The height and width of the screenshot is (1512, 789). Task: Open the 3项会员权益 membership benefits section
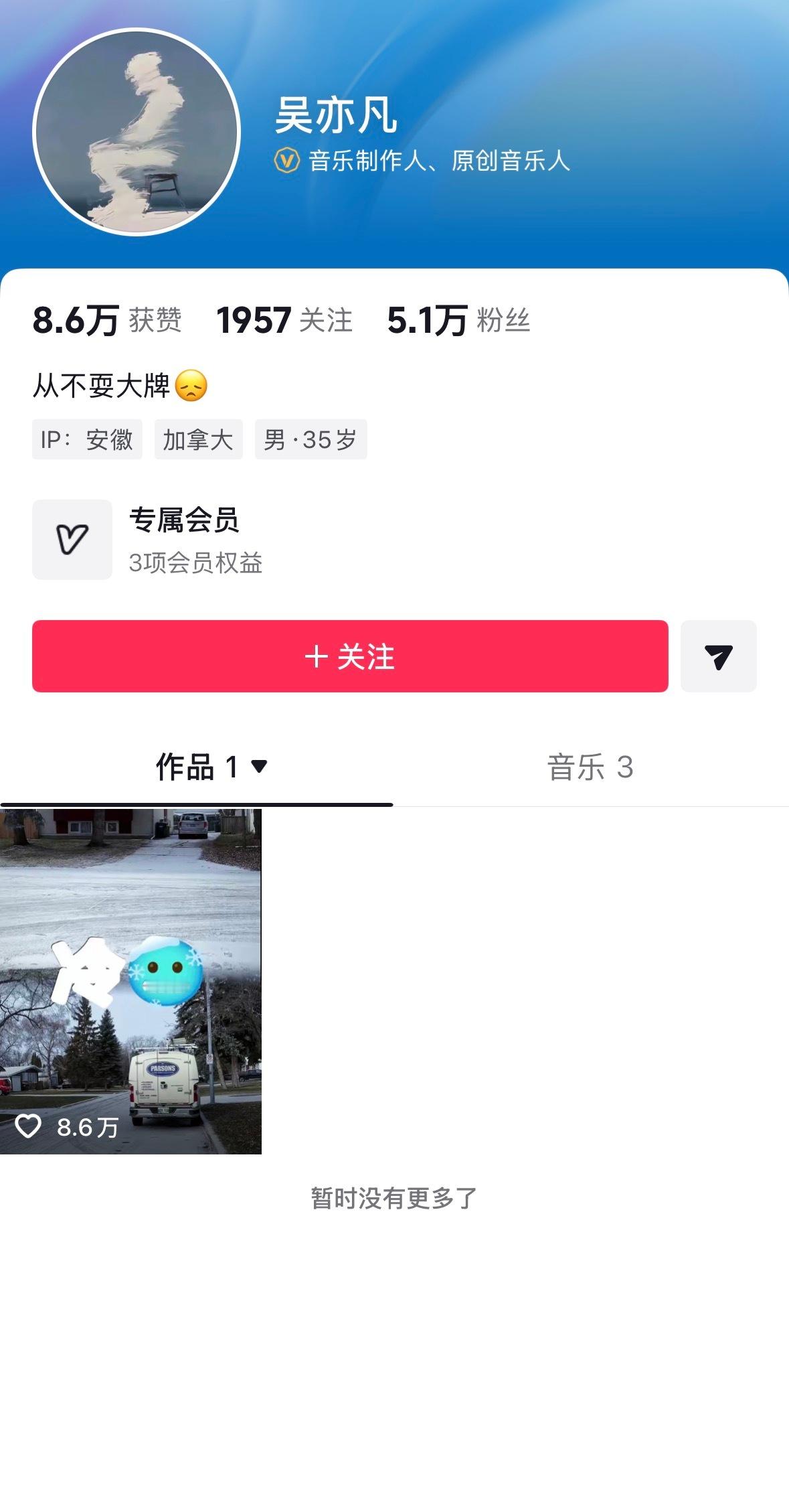click(197, 564)
